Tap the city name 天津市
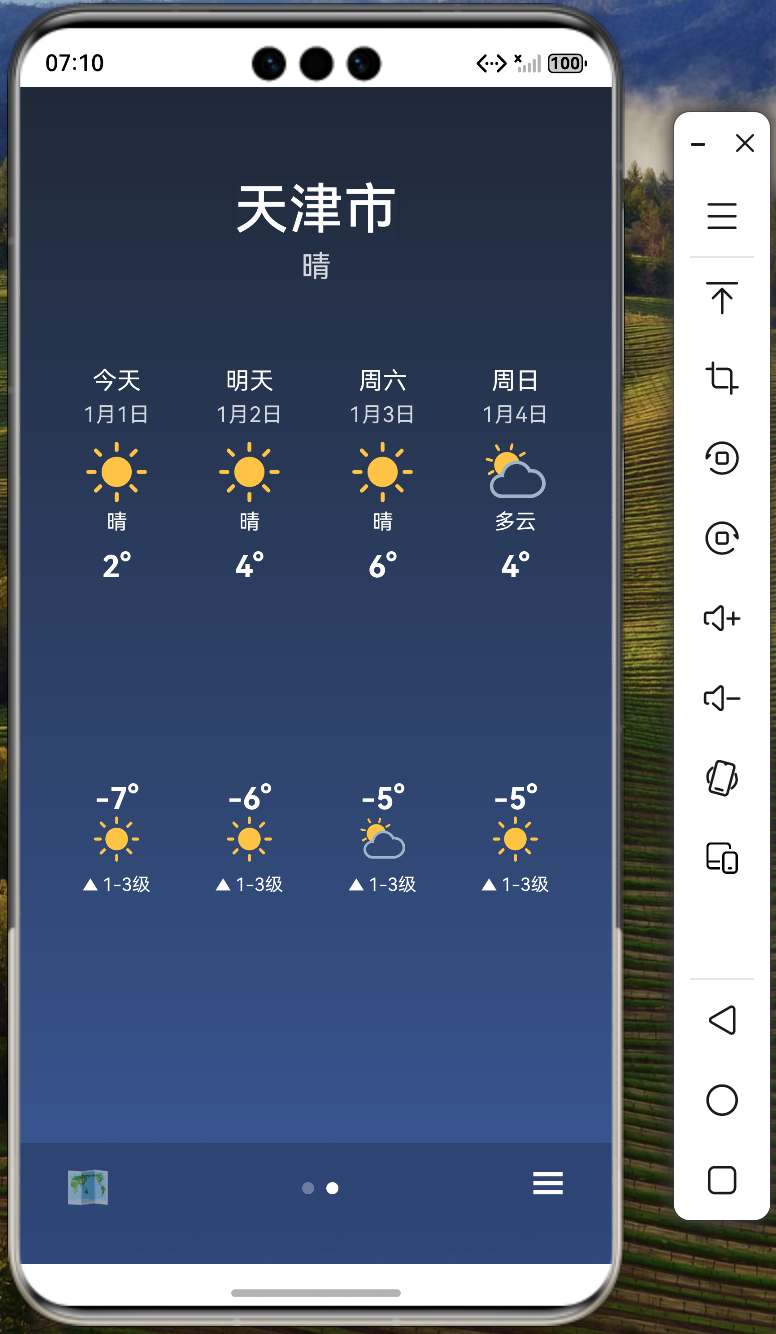 pyautogui.click(x=315, y=208)
